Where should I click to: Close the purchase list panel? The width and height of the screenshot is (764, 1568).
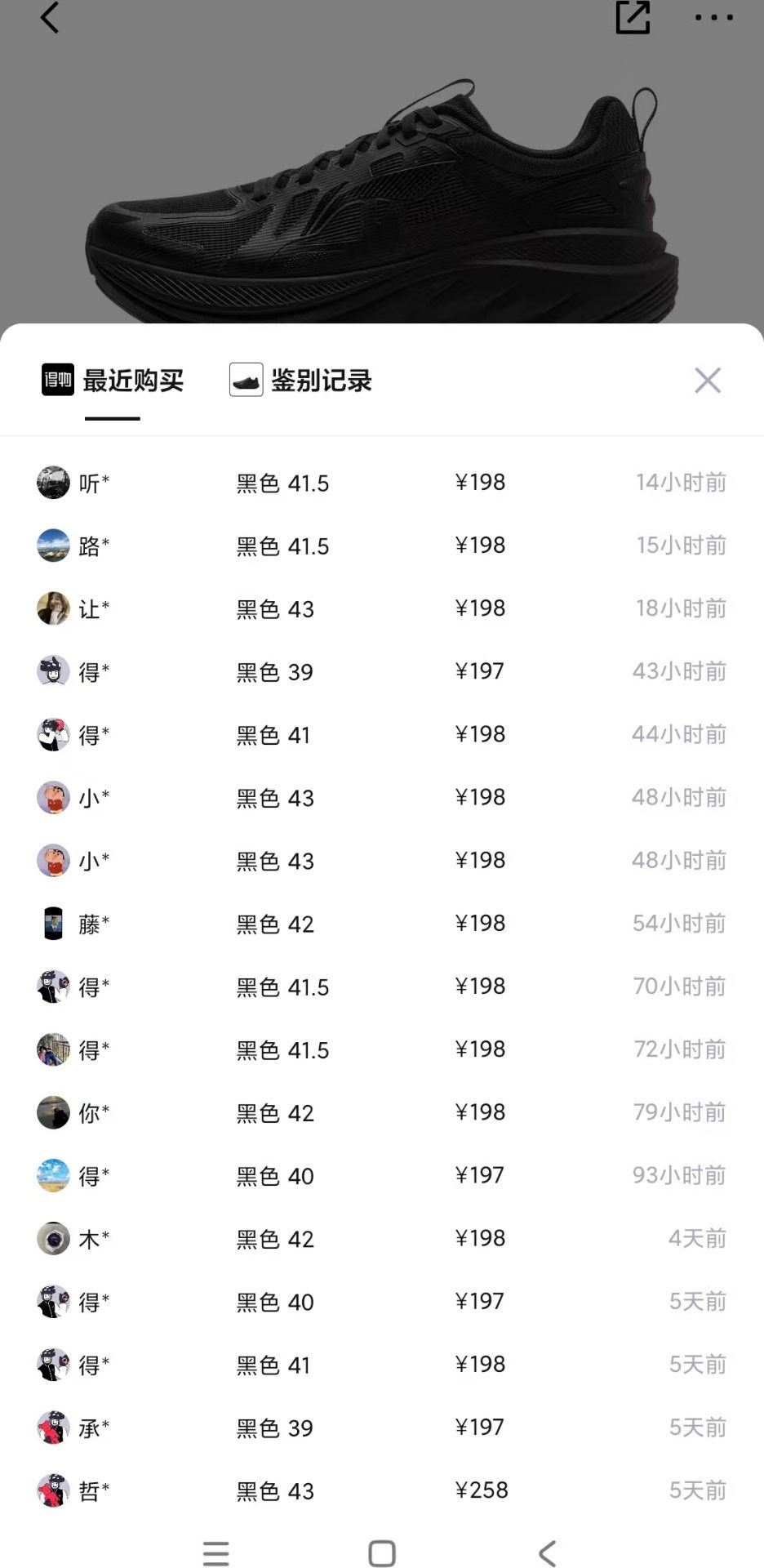click(x=708, y=381)
